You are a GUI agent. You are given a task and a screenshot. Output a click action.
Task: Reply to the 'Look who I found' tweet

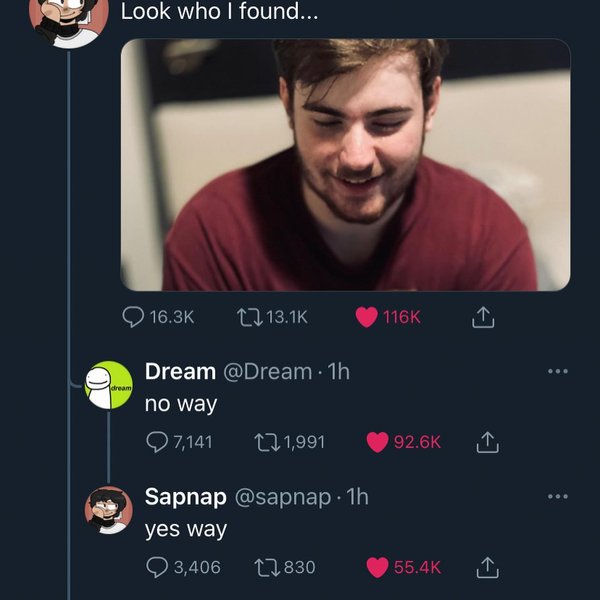pos(134,317)
